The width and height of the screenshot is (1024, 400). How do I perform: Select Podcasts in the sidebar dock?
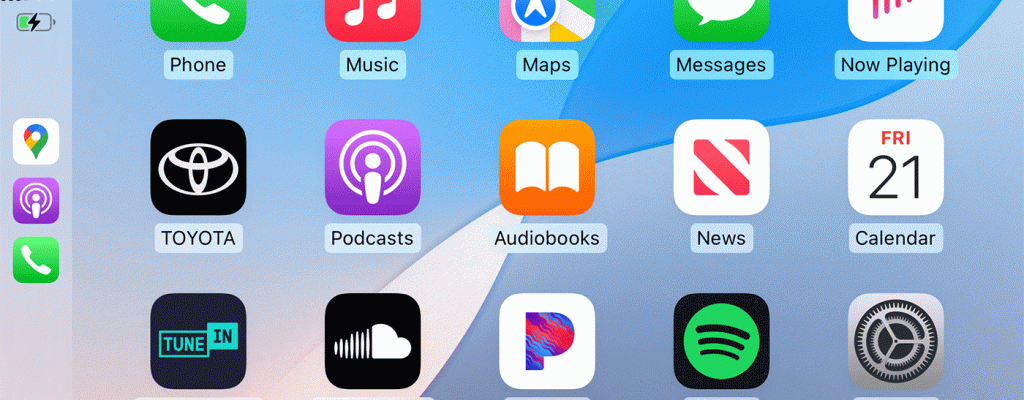(36, 201)
